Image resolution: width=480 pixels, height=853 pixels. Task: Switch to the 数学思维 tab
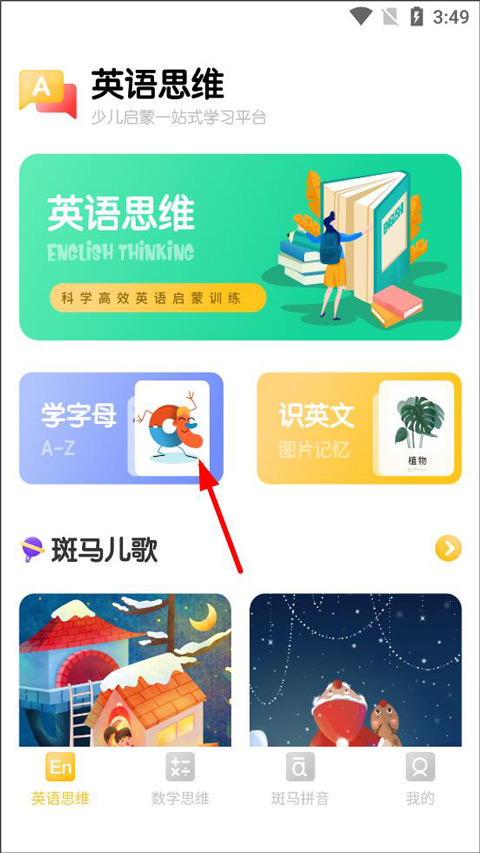[180, 779]
